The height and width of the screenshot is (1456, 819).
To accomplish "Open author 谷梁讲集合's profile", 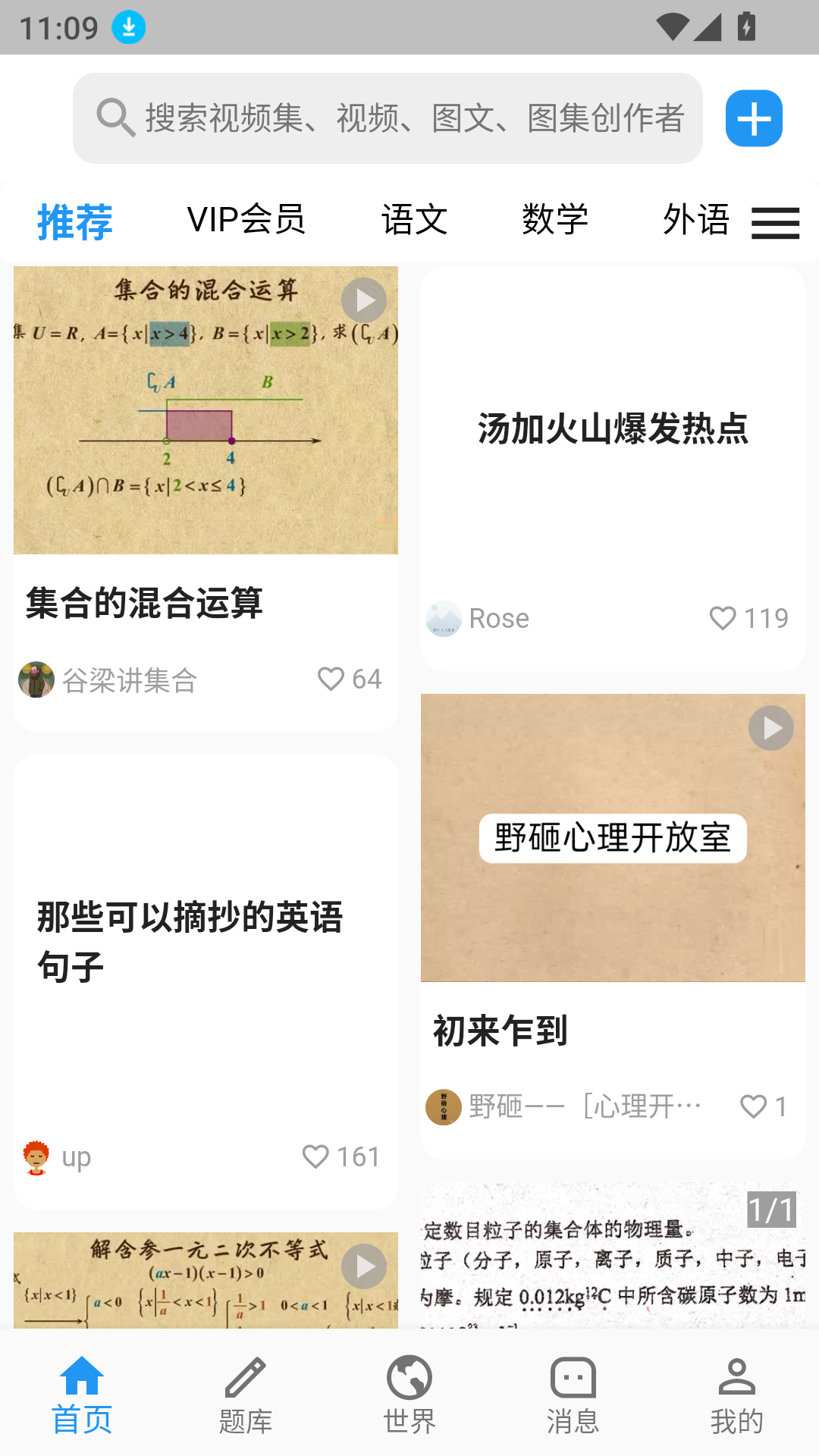I will [x=36, y=679].
